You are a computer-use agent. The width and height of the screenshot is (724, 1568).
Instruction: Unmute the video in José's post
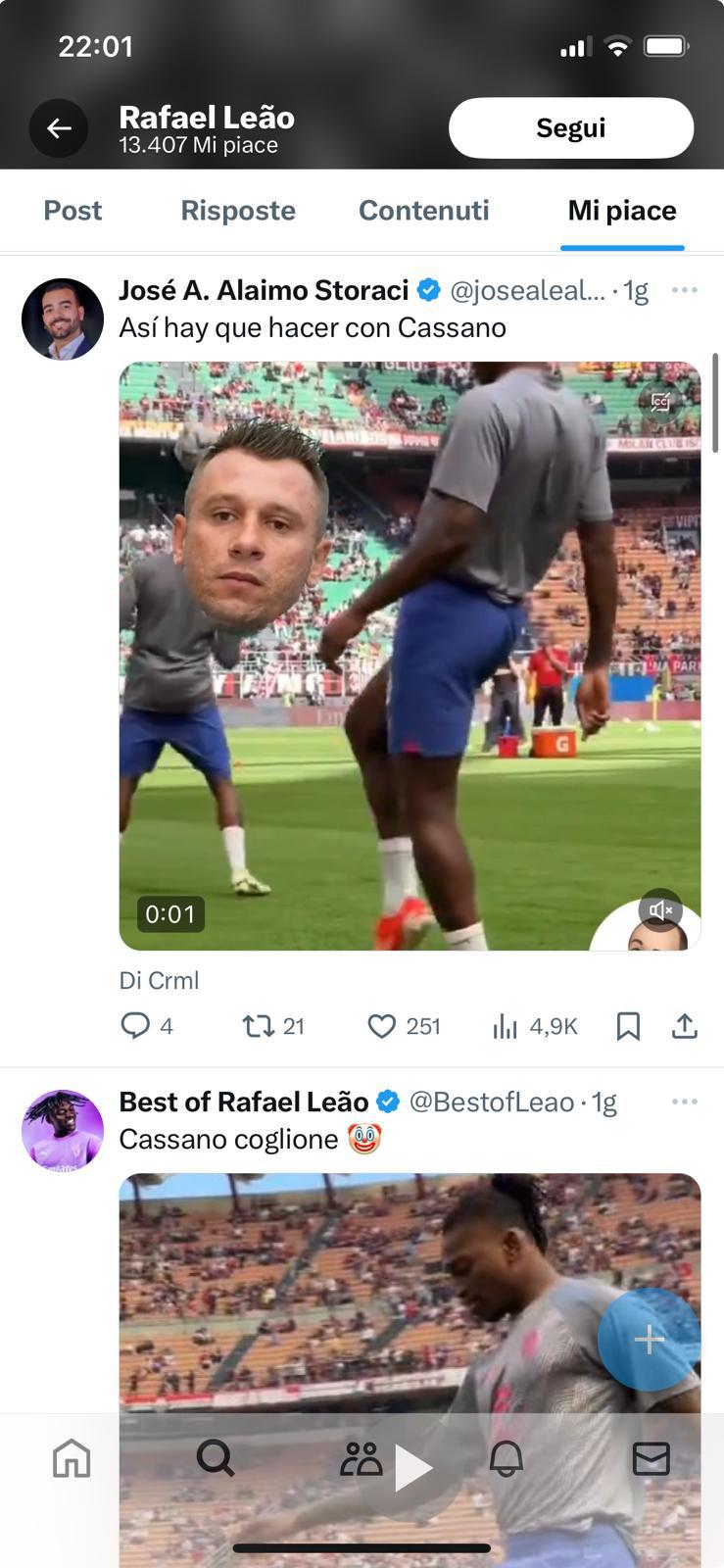click(x=660, y=910)
